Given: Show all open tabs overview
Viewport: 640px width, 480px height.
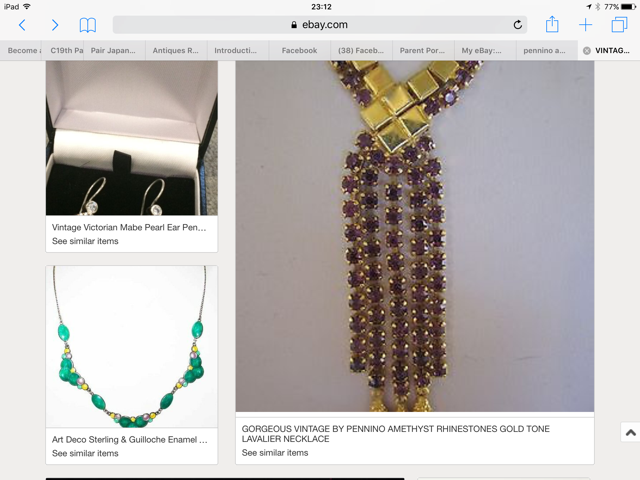Looking at the screenshot, I should [619, 25].
